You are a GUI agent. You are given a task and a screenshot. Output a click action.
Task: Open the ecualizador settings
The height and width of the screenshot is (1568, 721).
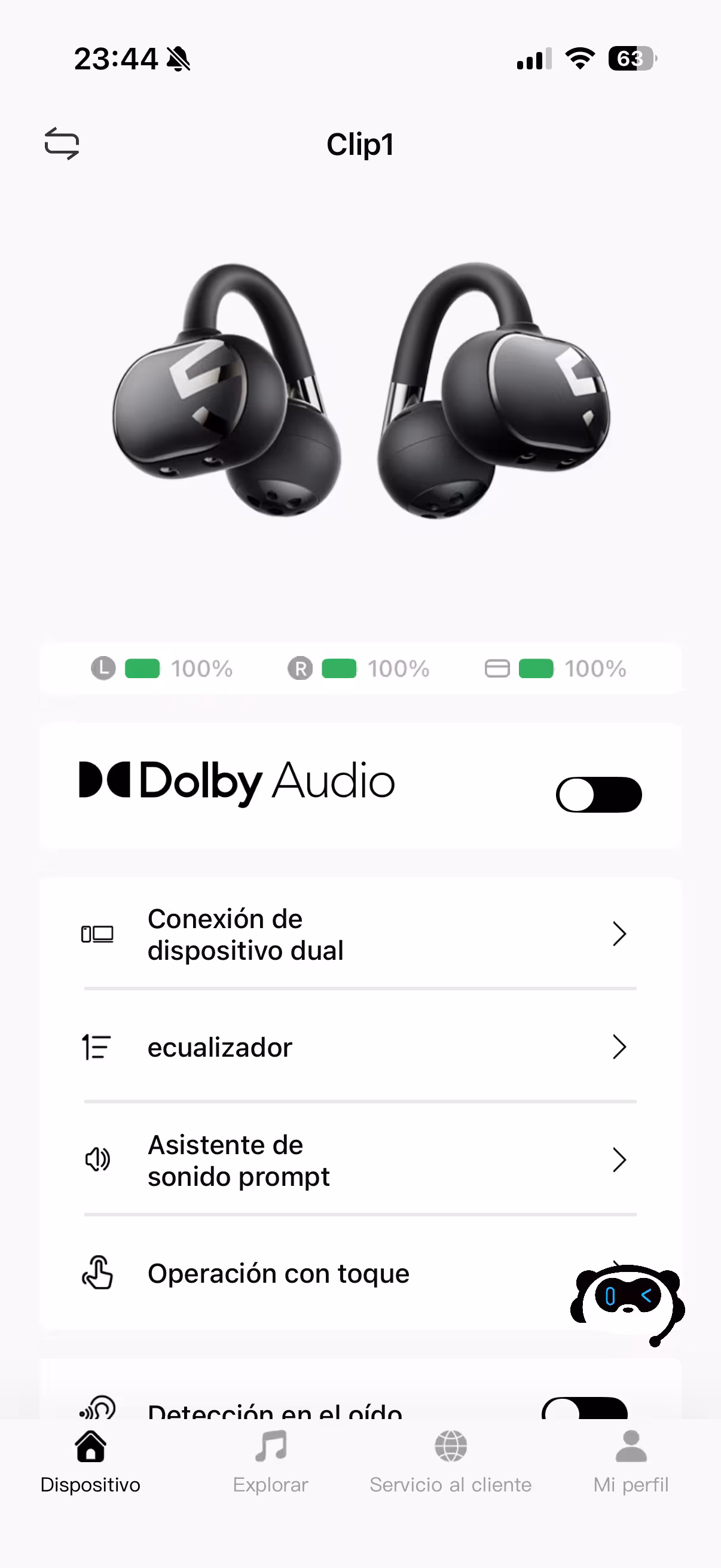click(x=360, y=1048)
